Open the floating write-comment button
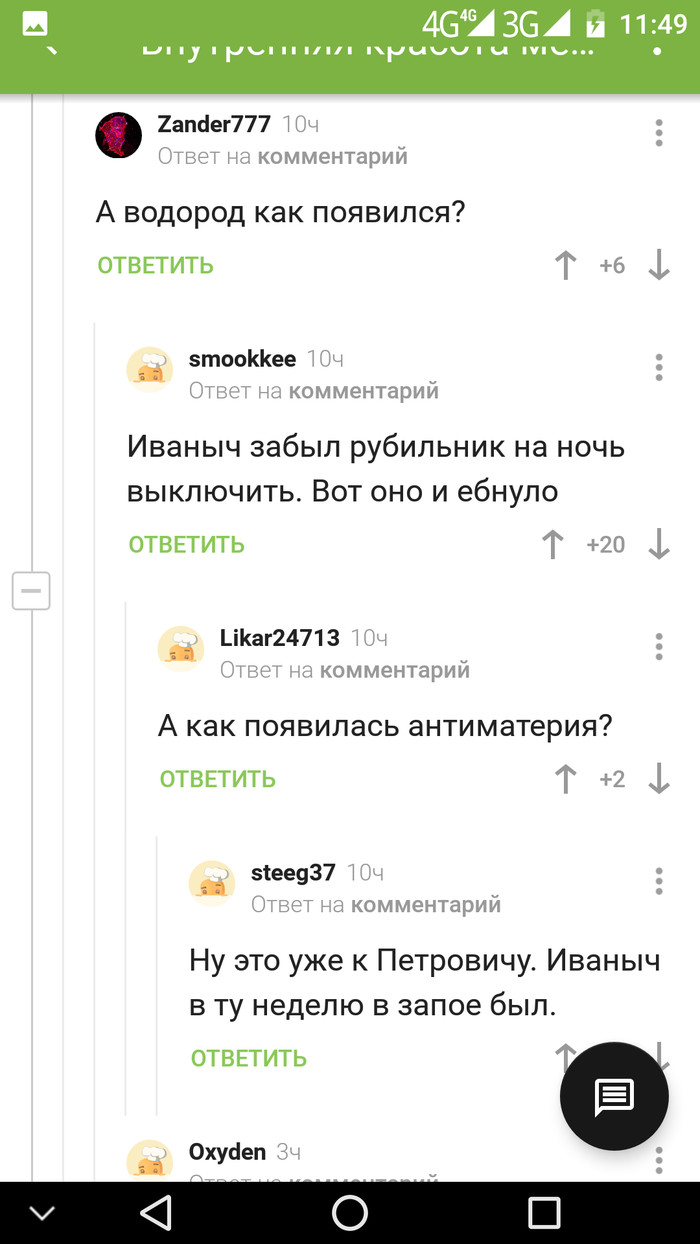The height and width of the screenshot is (1244, 700). [614, 1097]
